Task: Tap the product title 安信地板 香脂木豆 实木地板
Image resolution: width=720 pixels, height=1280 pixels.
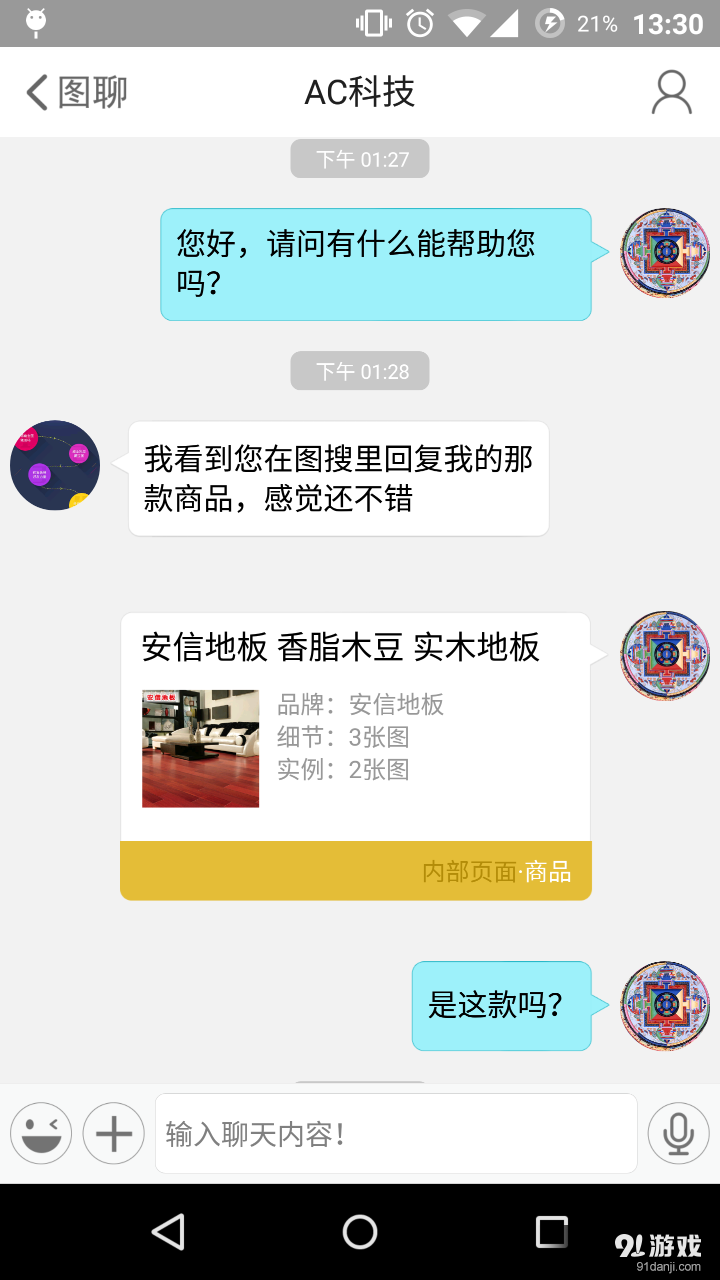Action: 355,648
